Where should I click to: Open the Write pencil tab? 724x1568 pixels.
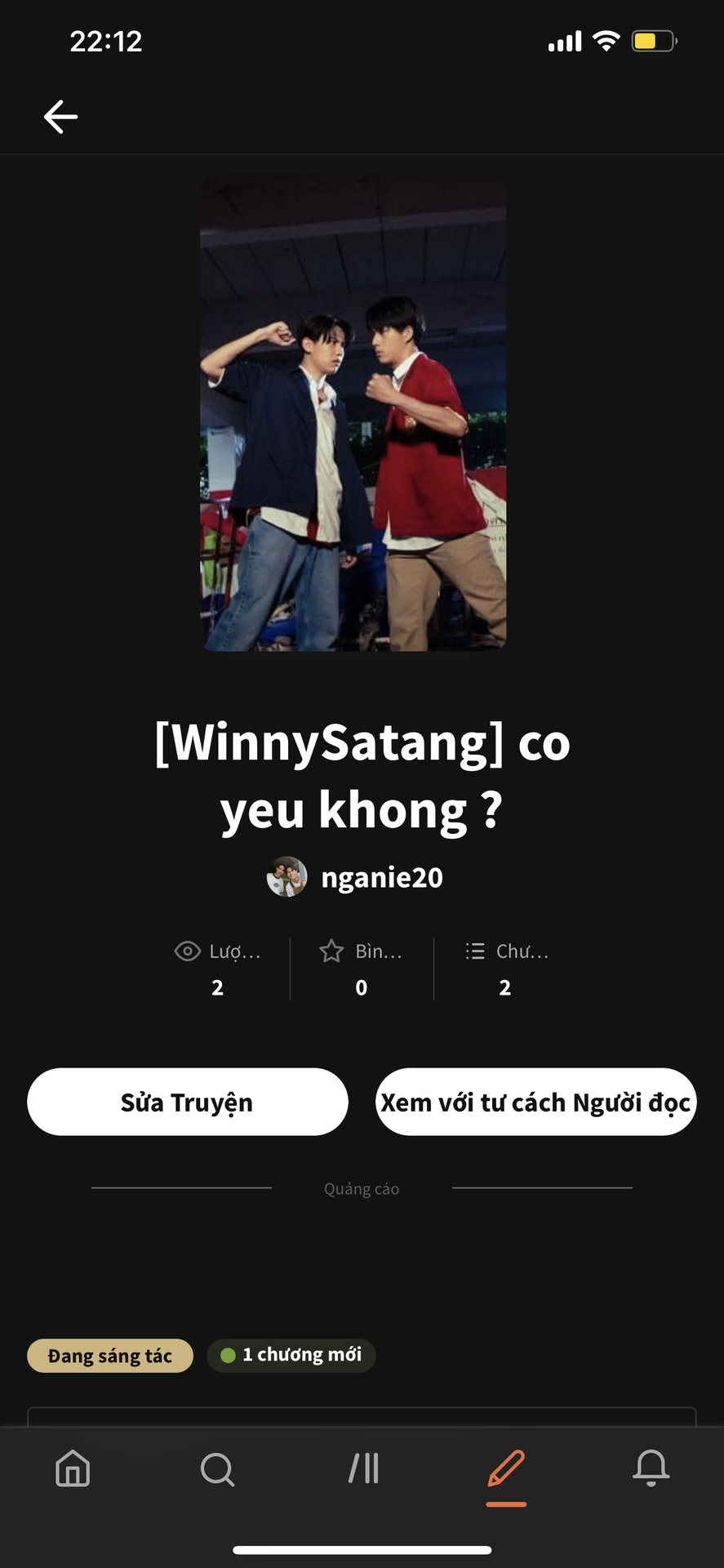pyautogui.click(x=506, y=1468)
